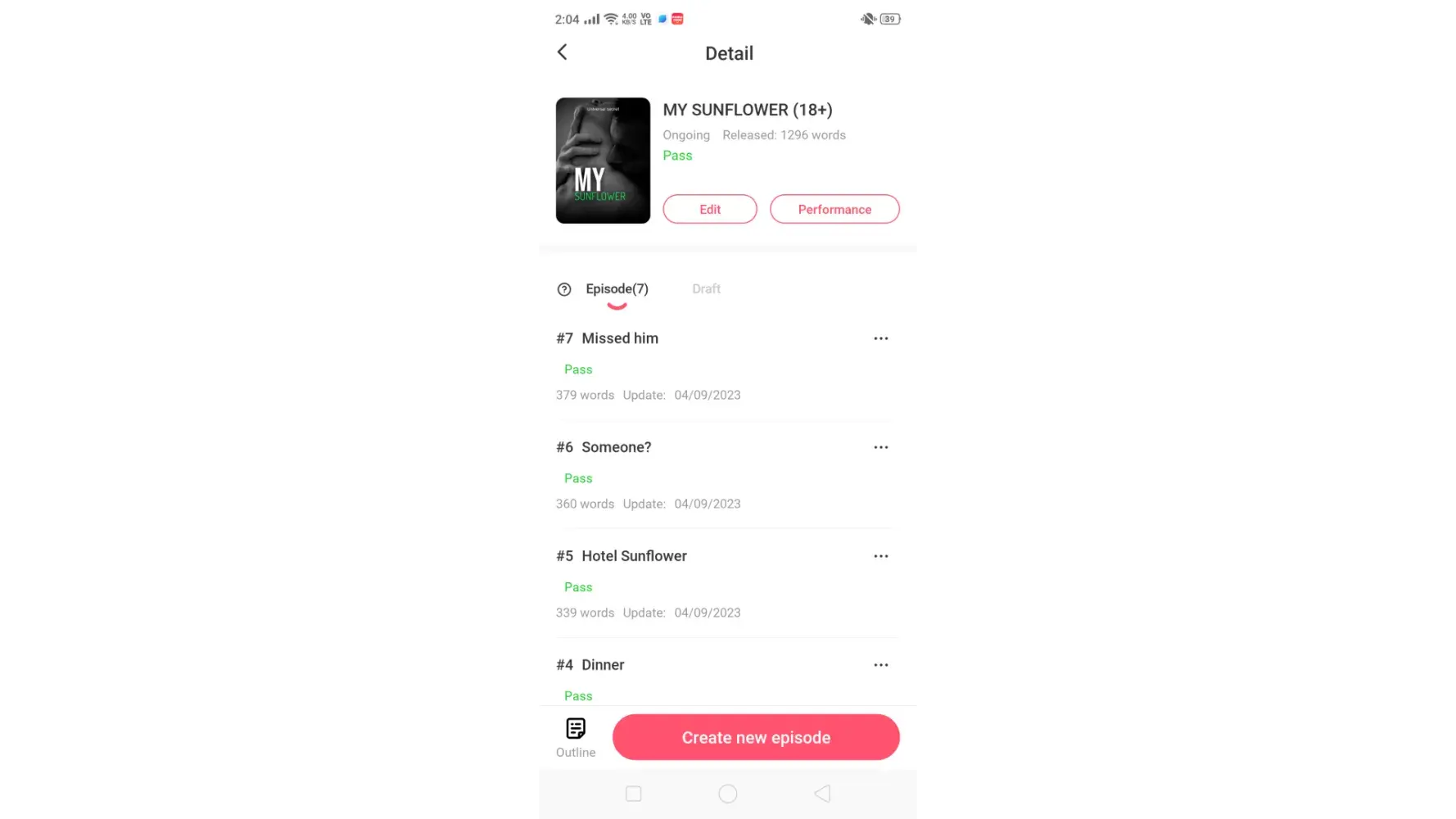Screen dimensions: 1456x819
Task: Open options for episode #5 Hotel Sunflower
Action: click(880, 556)
